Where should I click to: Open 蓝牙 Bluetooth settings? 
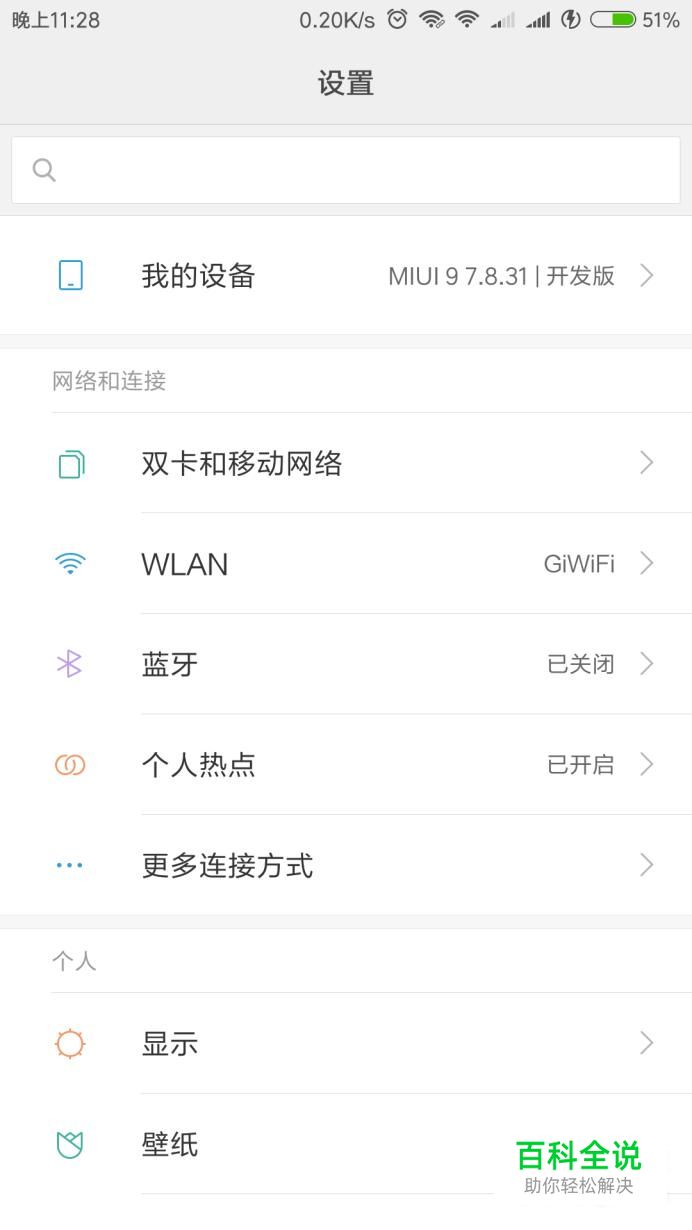pos(346,664)
